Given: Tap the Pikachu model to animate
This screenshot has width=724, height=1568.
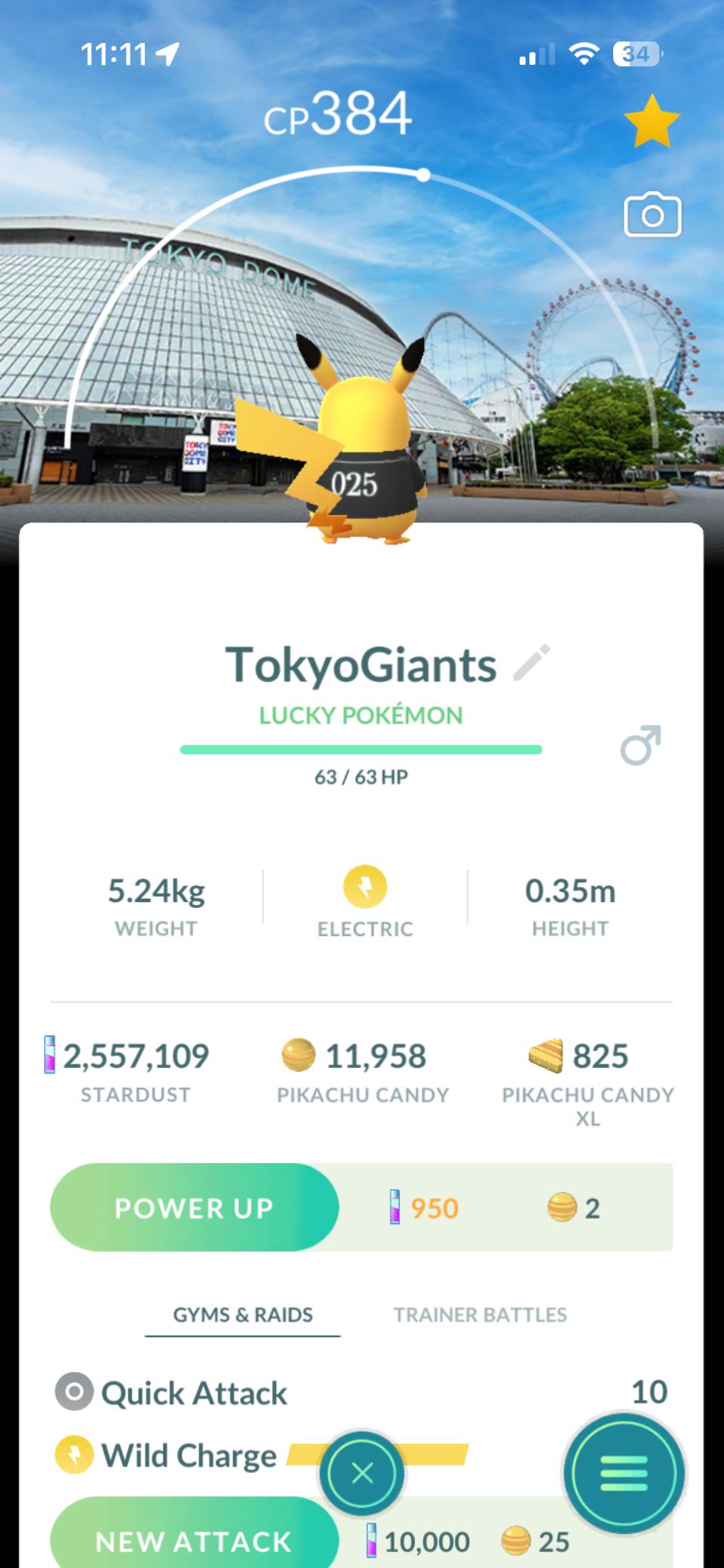Looking at the screenshot, I should click(x=360, y=453).
